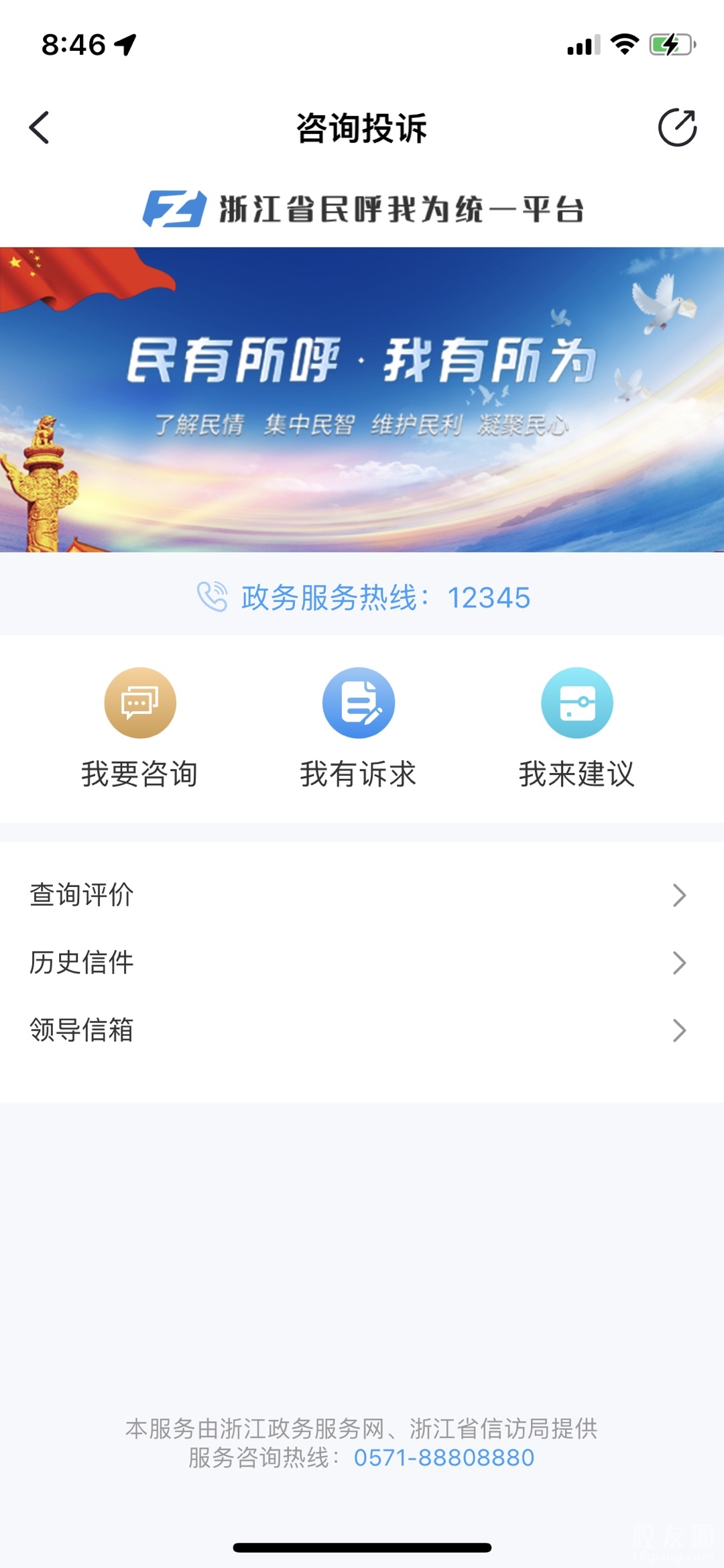Open 领导信箱
The width and height of the screenshot is (724, 1568).
click(x=362, y=1030)
